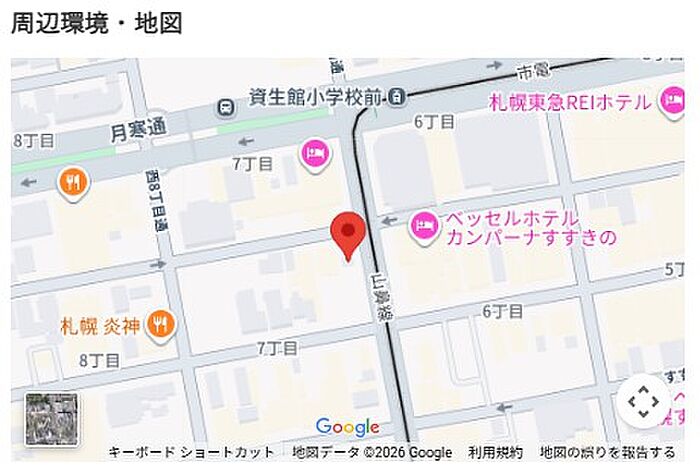The width and height of the screenshot is (700, 474).
Task: Open ベッセルホテルカンパーナすすきの hotel marker
Action: 424,228
